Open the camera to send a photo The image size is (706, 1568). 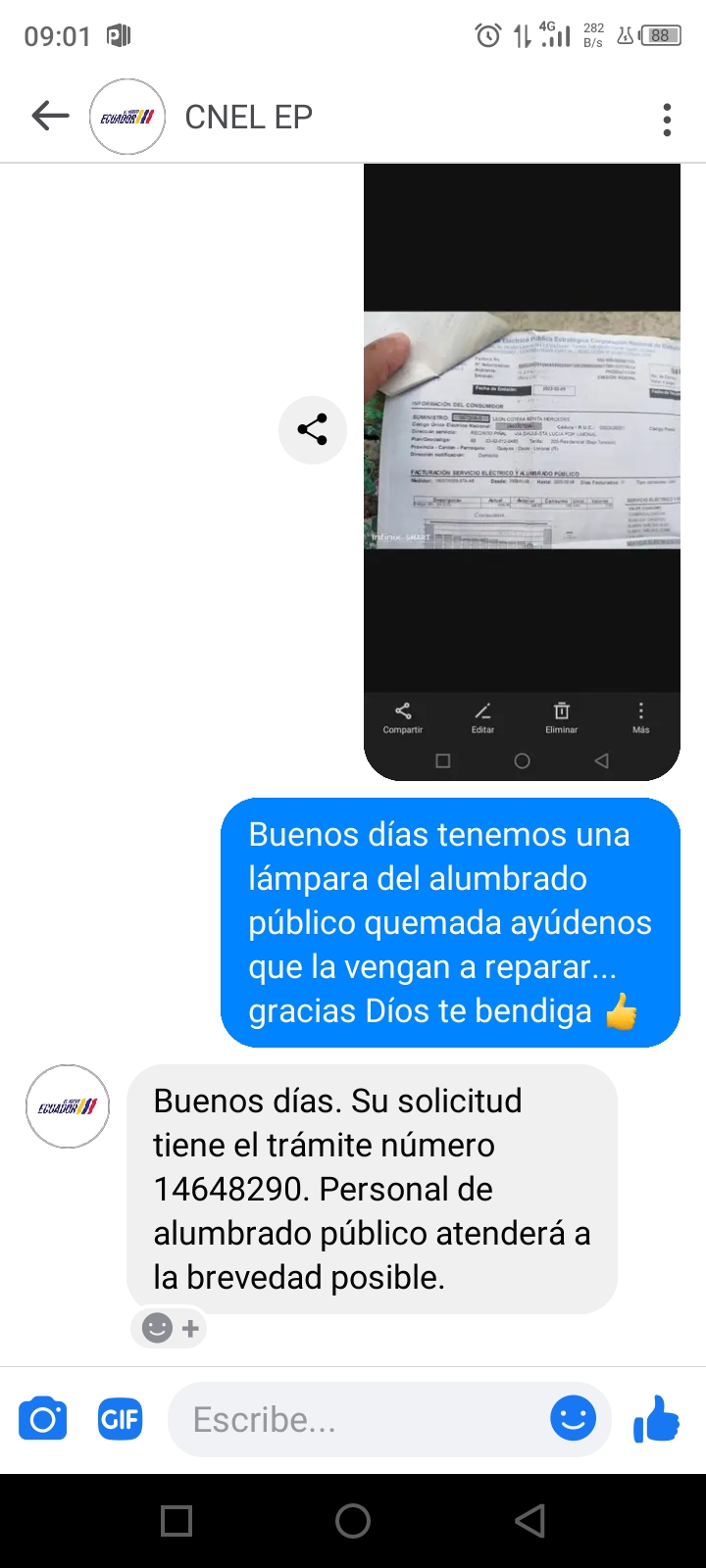43,1419
